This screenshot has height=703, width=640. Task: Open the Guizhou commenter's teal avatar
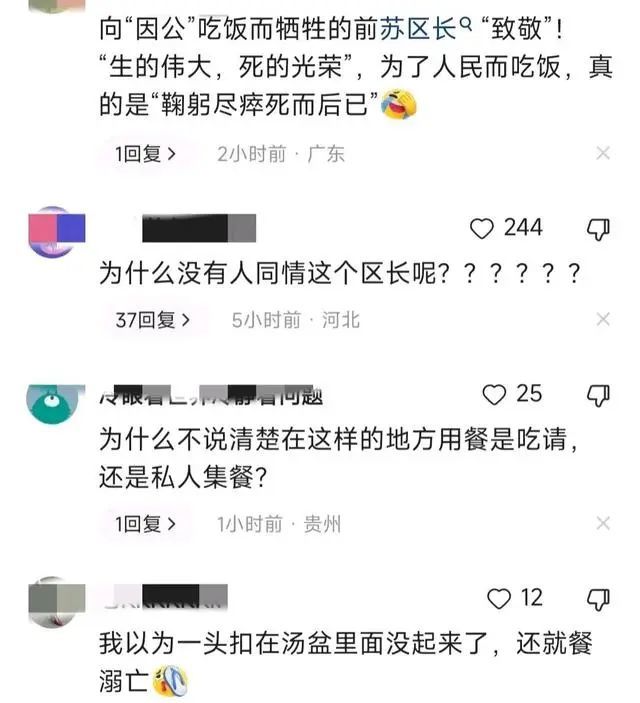point(55,404)
